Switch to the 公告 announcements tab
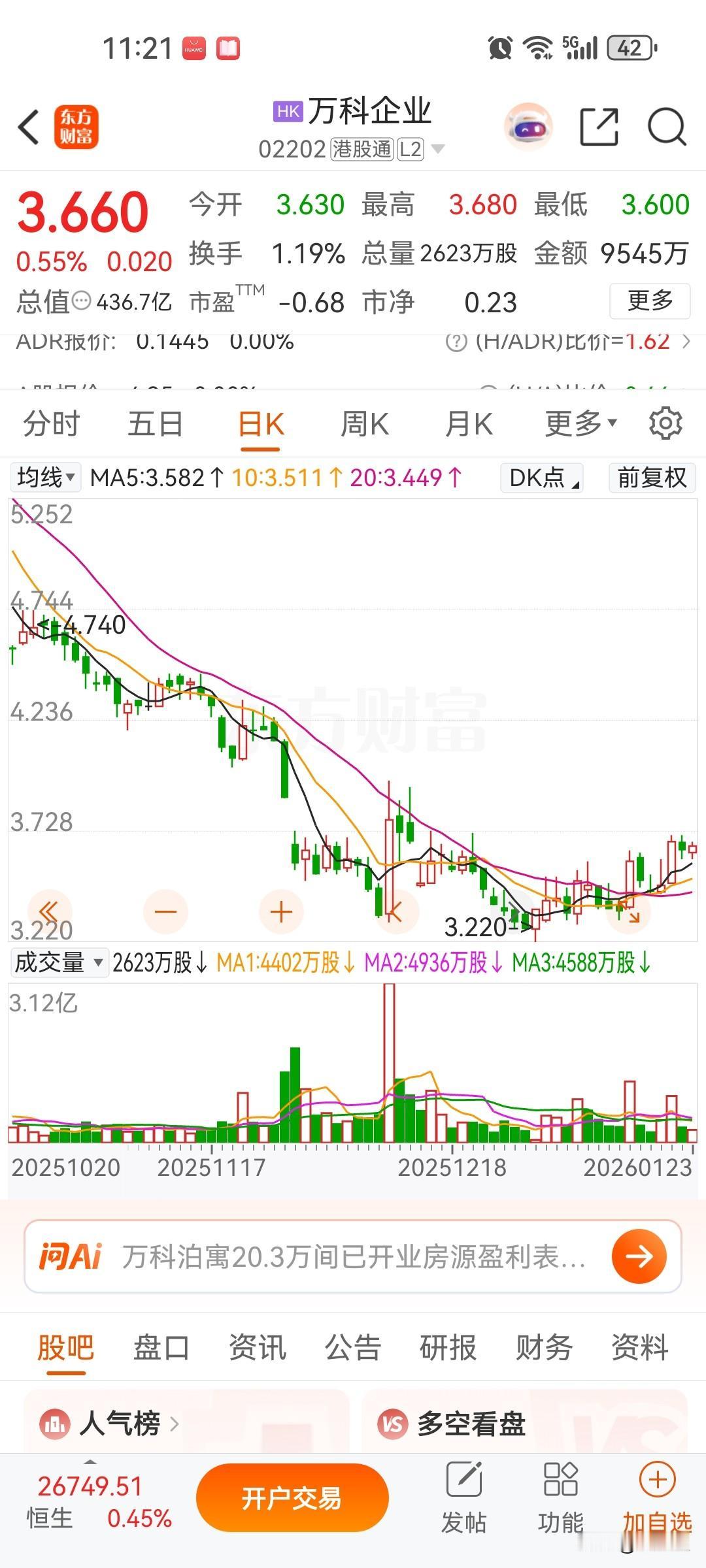This screenshot has width=706, height=1568. [x=353, y=1347]
